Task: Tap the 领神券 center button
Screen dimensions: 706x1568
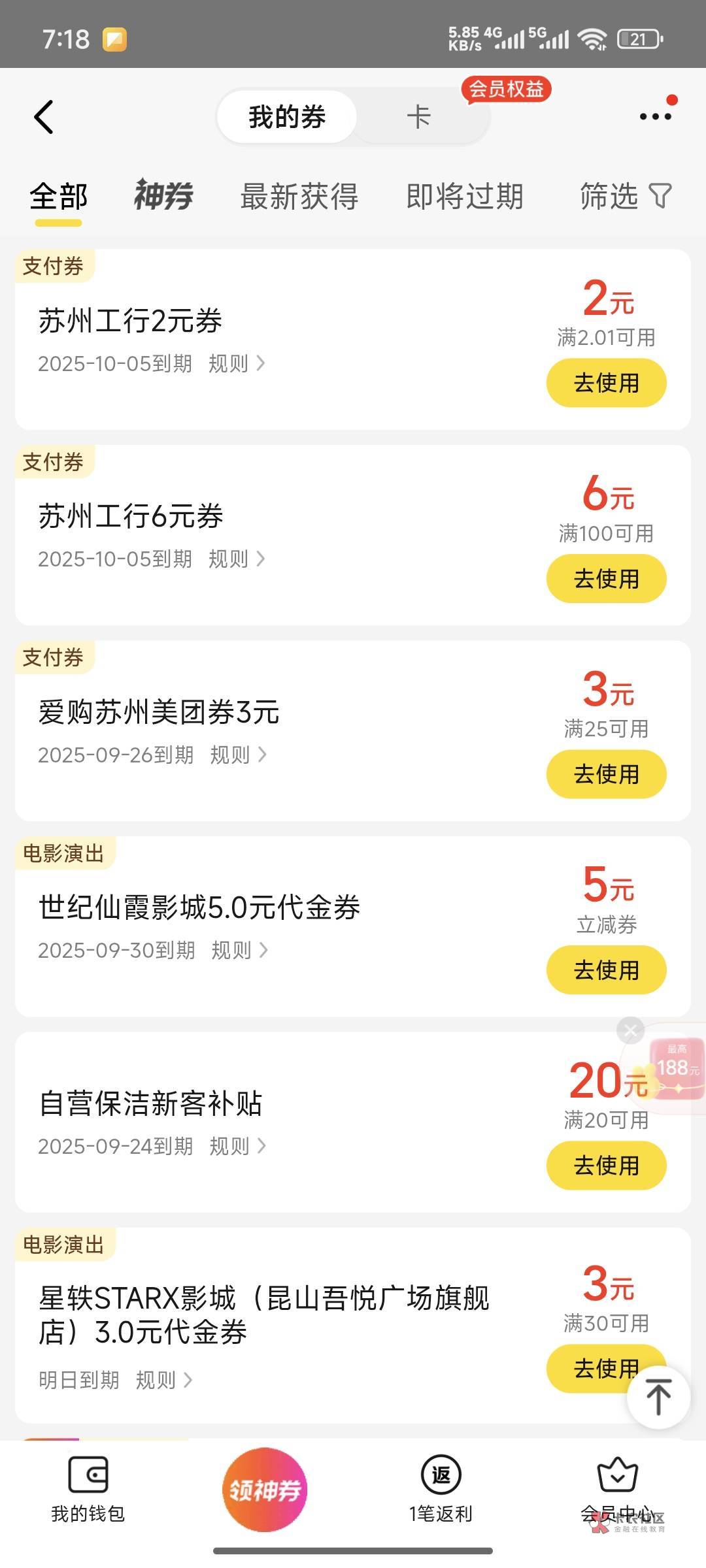Action: tap(265, 1490)
